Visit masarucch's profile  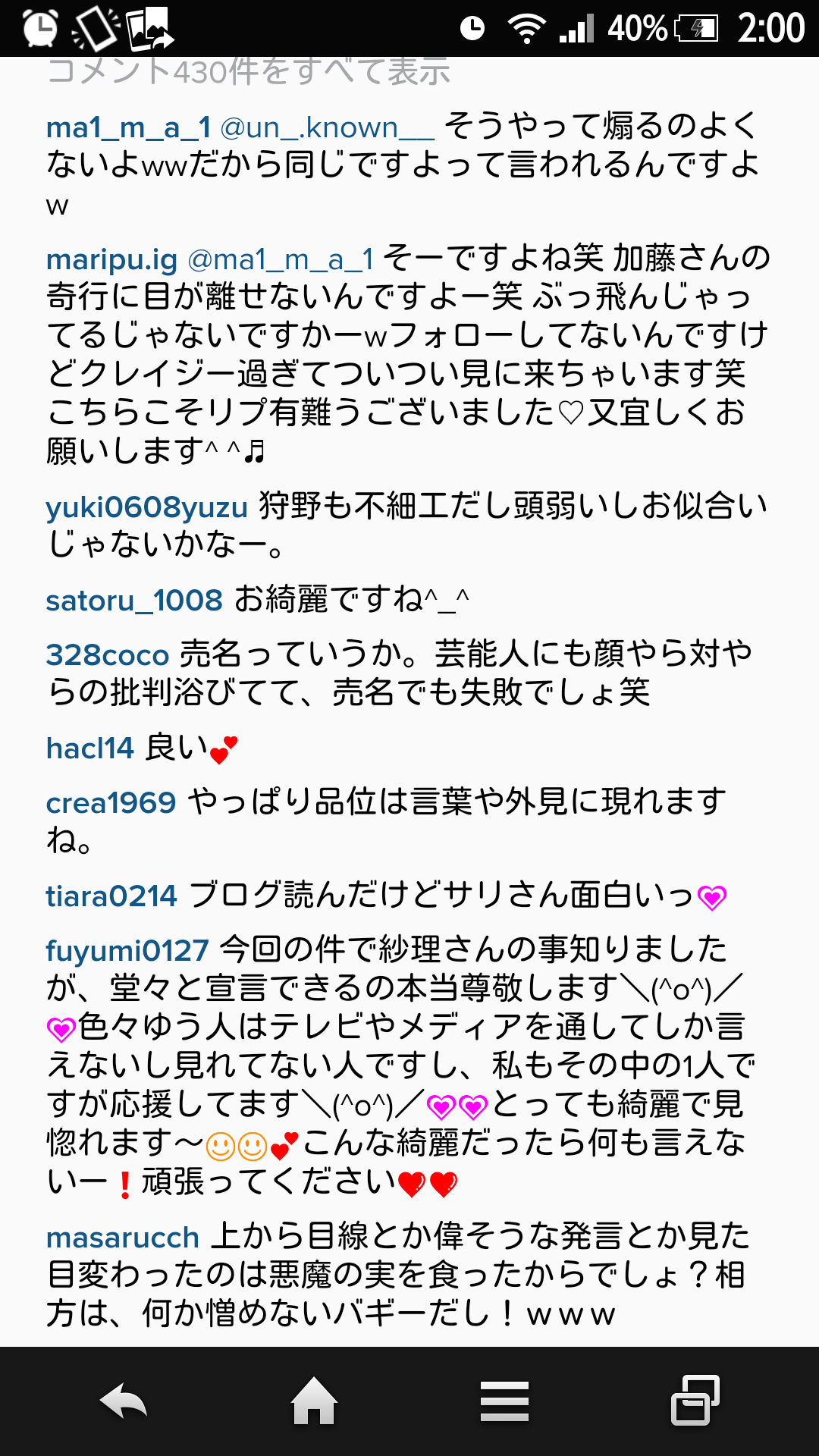coord(123,1238)
